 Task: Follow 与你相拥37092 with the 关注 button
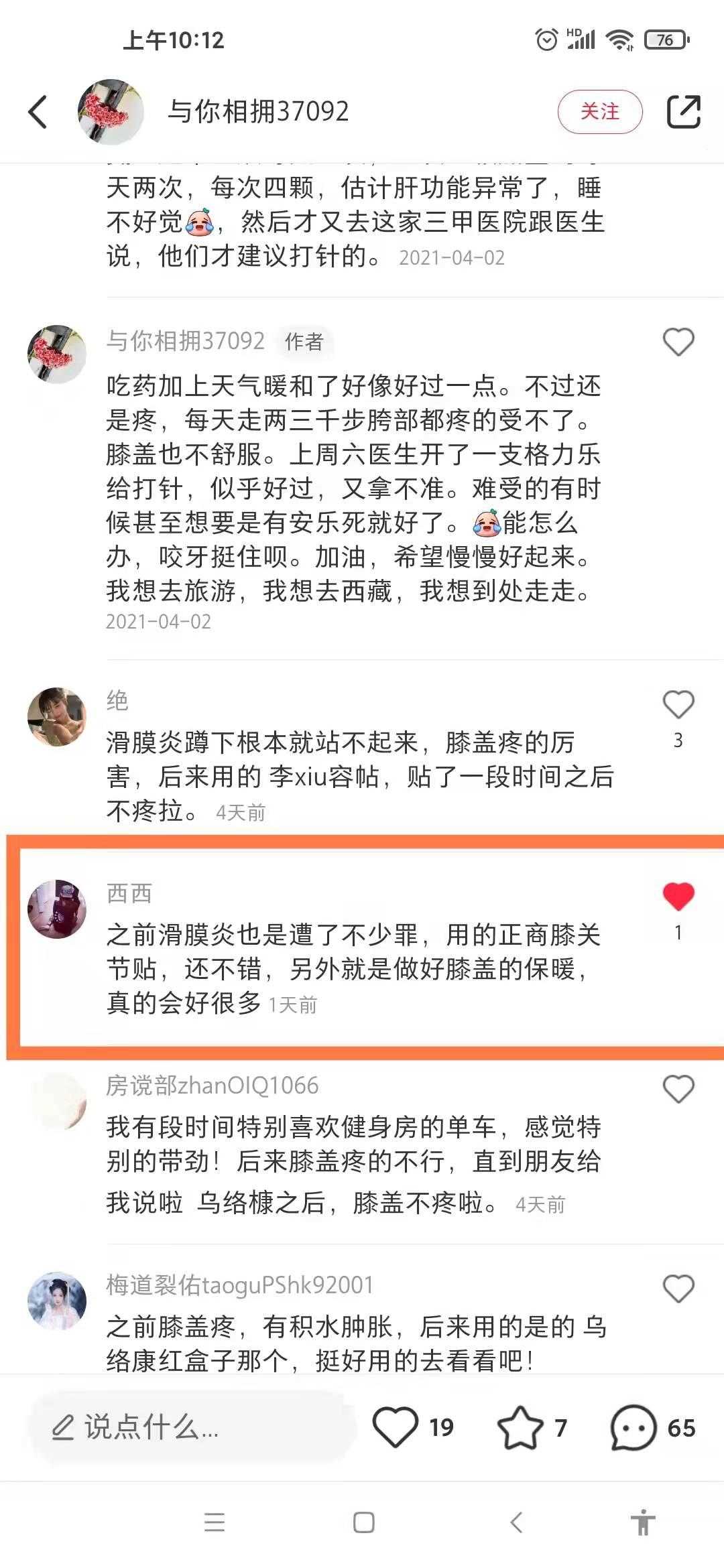click(x=599, y=111)
